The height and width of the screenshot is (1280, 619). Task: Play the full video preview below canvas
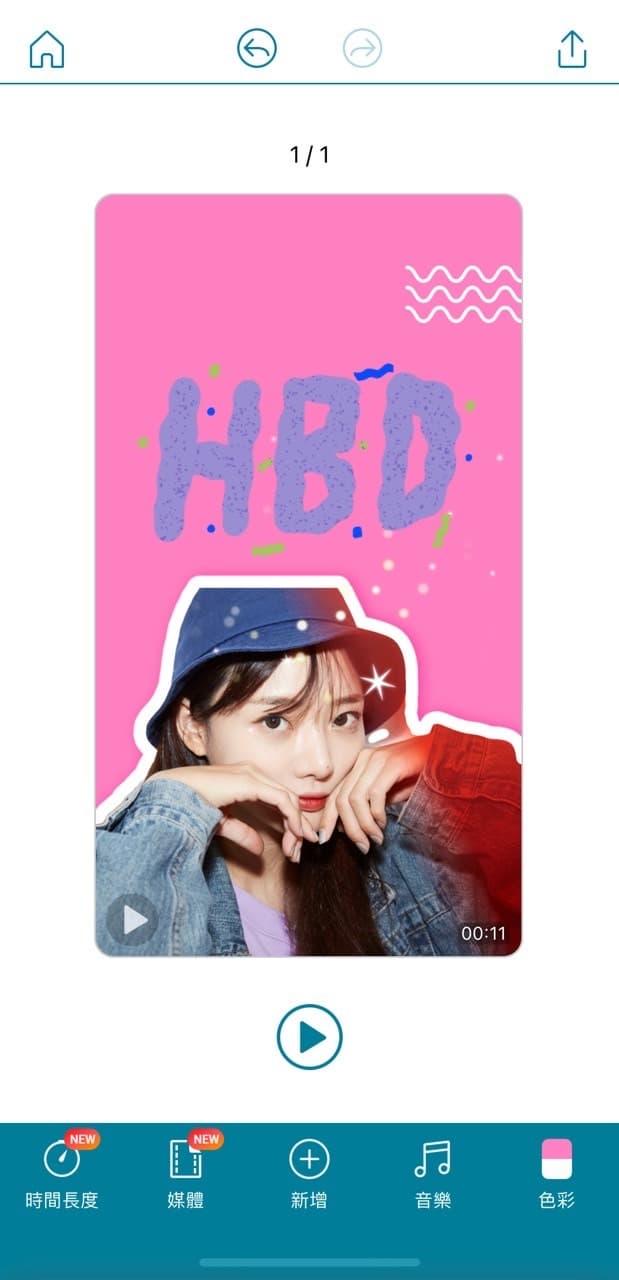pos(309,1037)
